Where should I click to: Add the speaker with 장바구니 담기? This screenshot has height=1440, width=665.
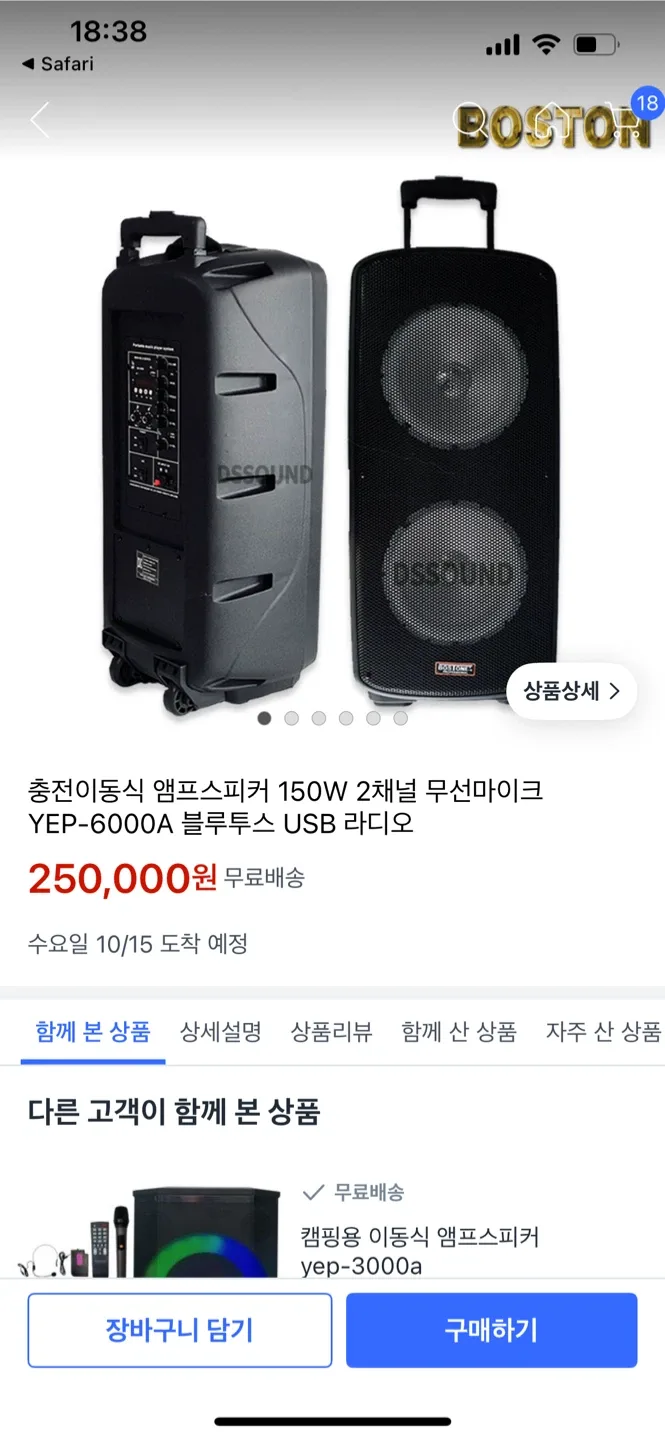(180, 1330)
